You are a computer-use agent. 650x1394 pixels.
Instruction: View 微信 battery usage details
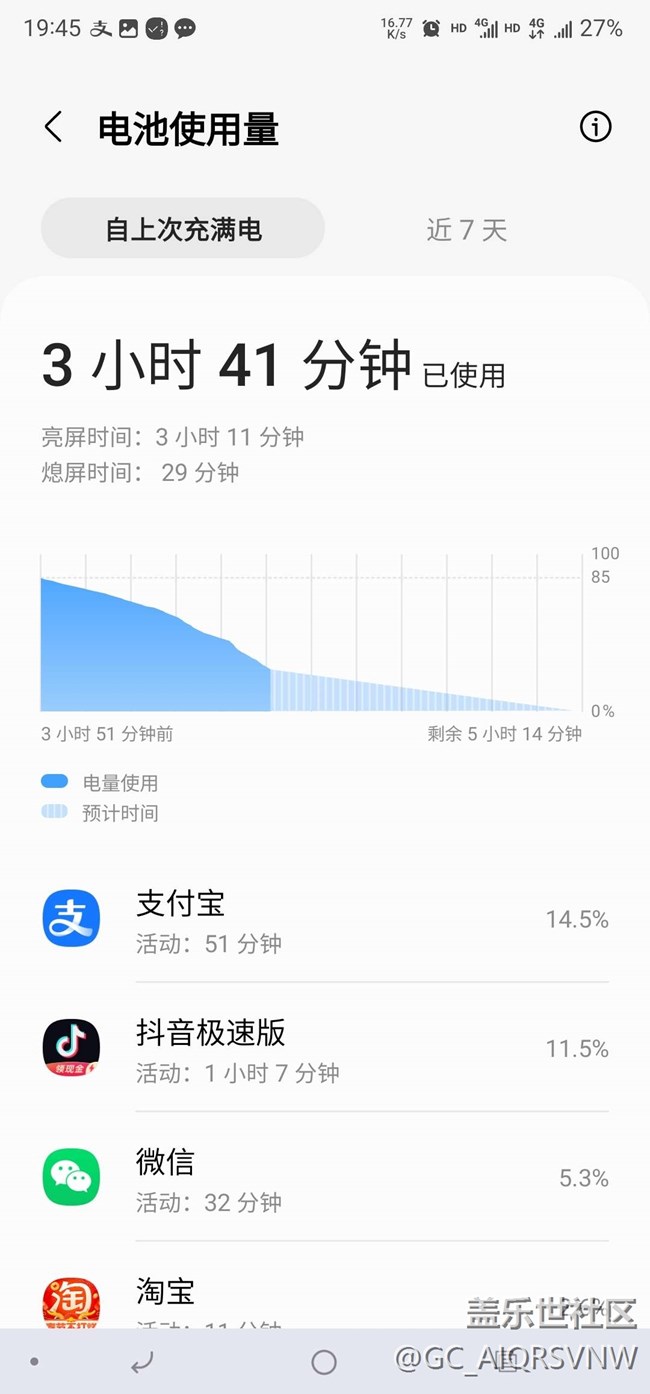[325, 1177]
